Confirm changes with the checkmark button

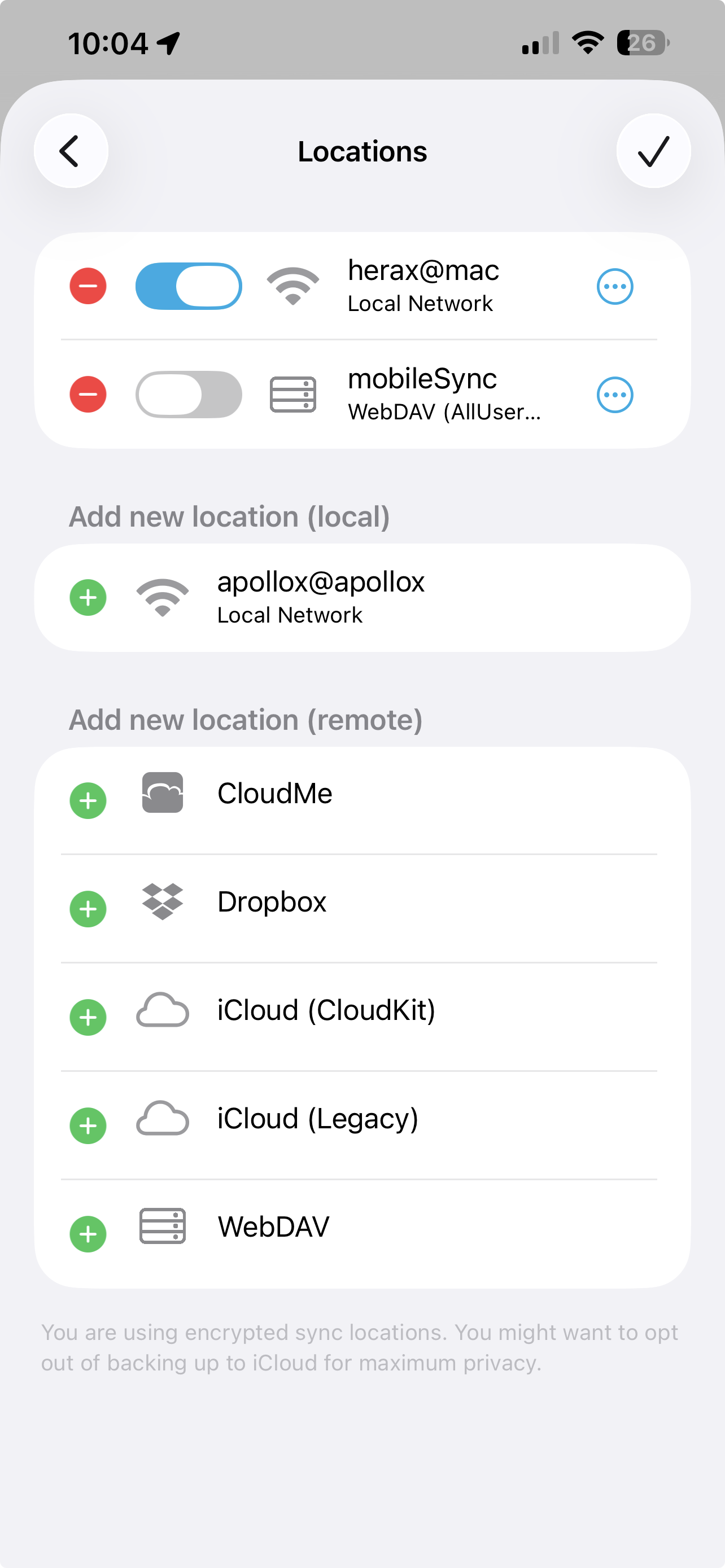click(x=653, y=151)
